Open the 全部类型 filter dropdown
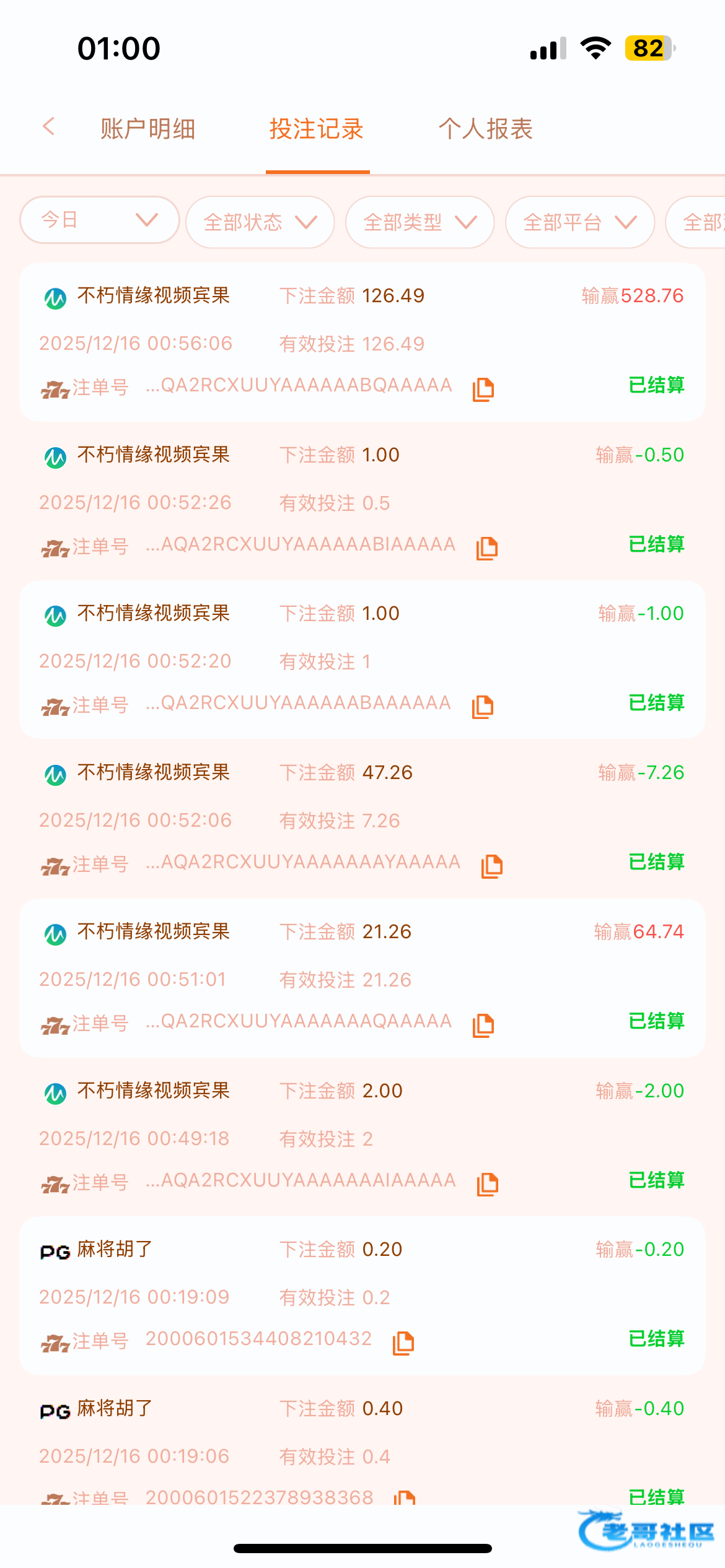Viewport: 725px width, 1568px height. [x=420, y=222]
